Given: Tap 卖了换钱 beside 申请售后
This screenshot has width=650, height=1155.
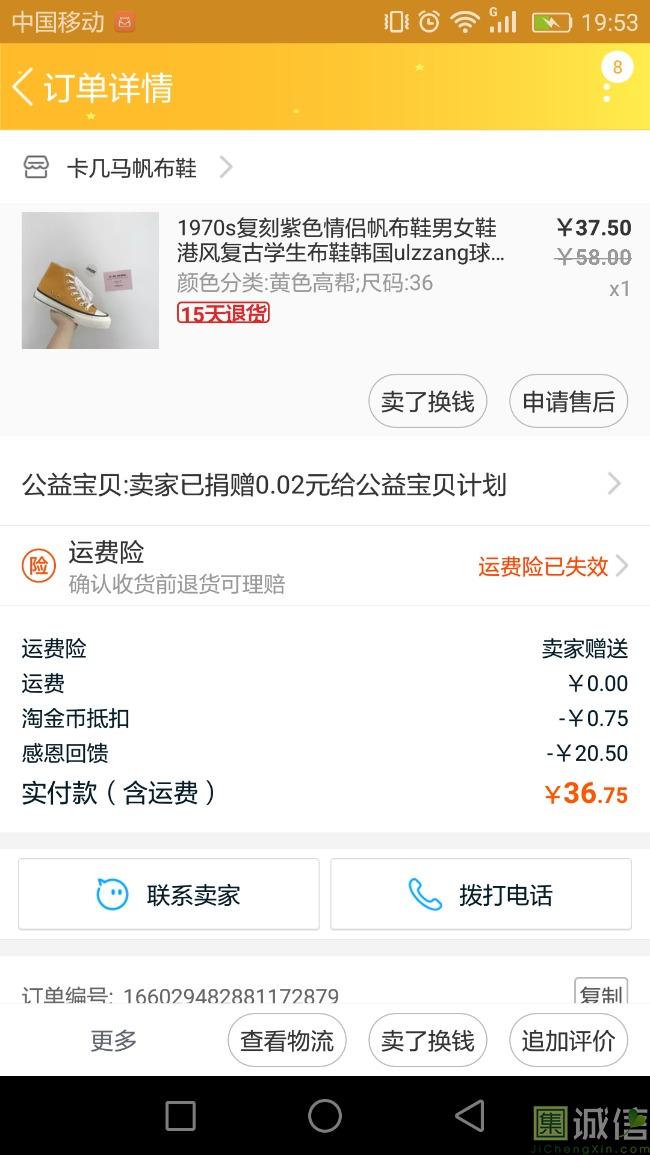Looking at the screenshot, I should tap(427, 402).
